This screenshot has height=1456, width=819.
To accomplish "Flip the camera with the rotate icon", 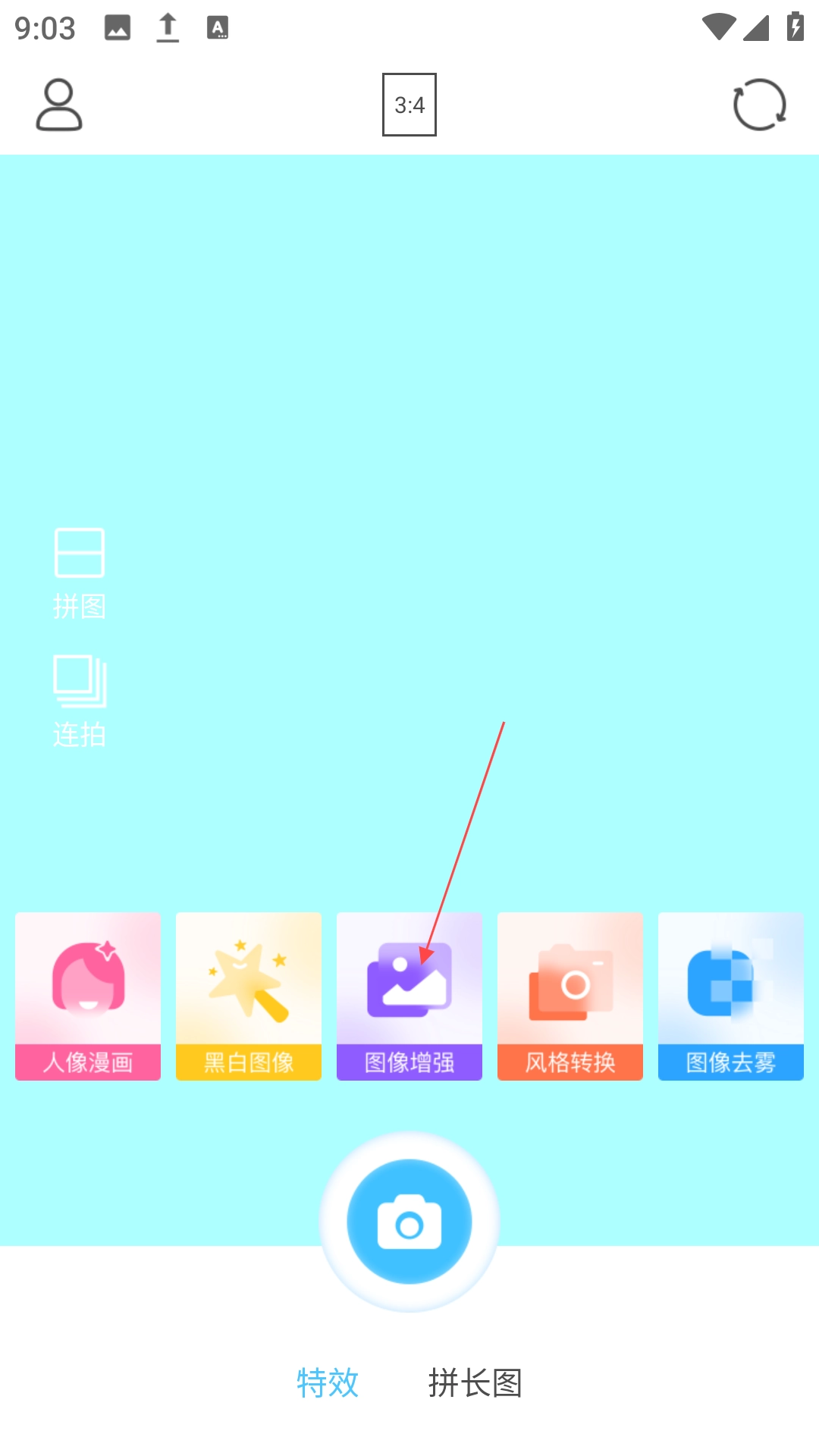I will tap(759, 105).
